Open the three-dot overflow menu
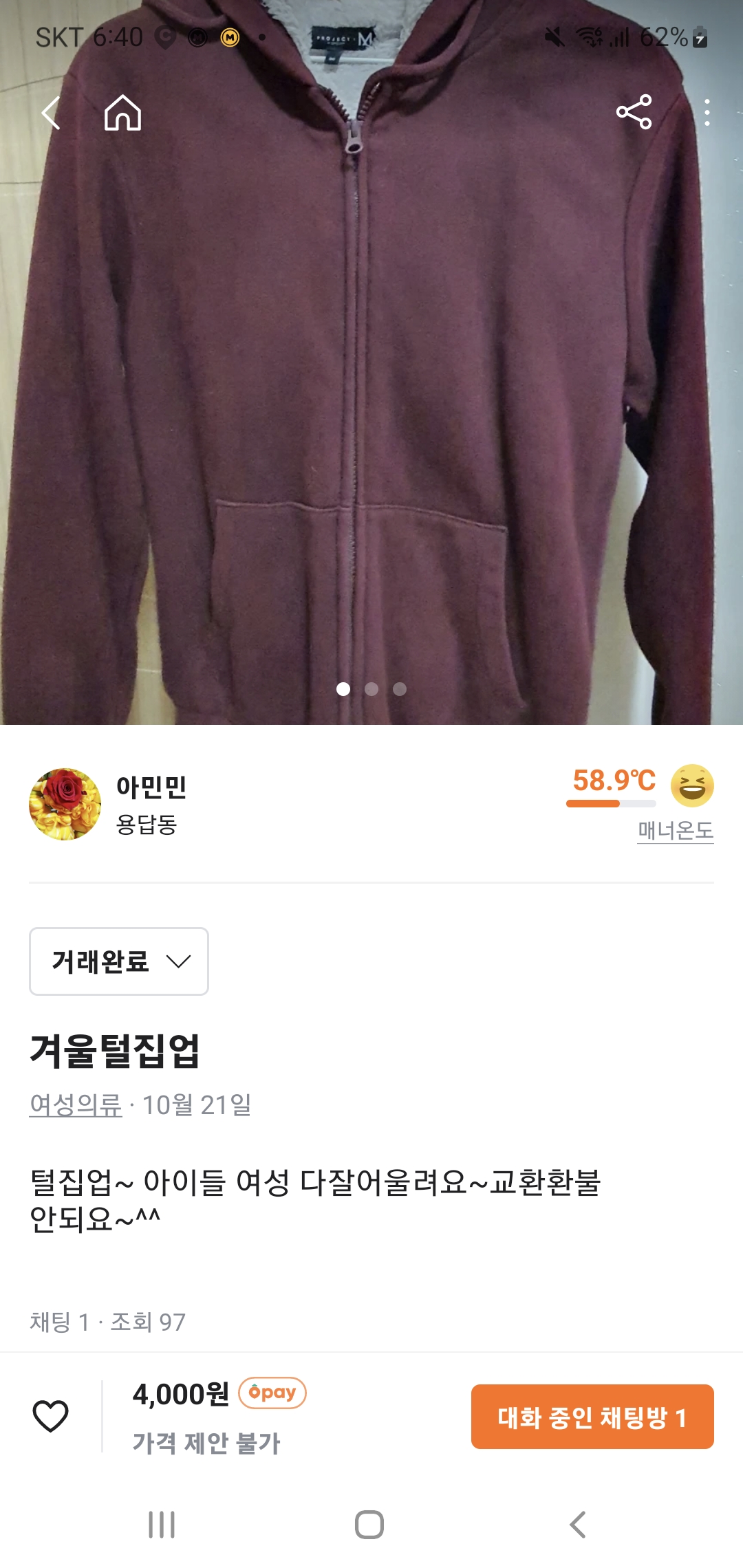The width and height of the screenshot is (743, 1568). tap(707, 112)
